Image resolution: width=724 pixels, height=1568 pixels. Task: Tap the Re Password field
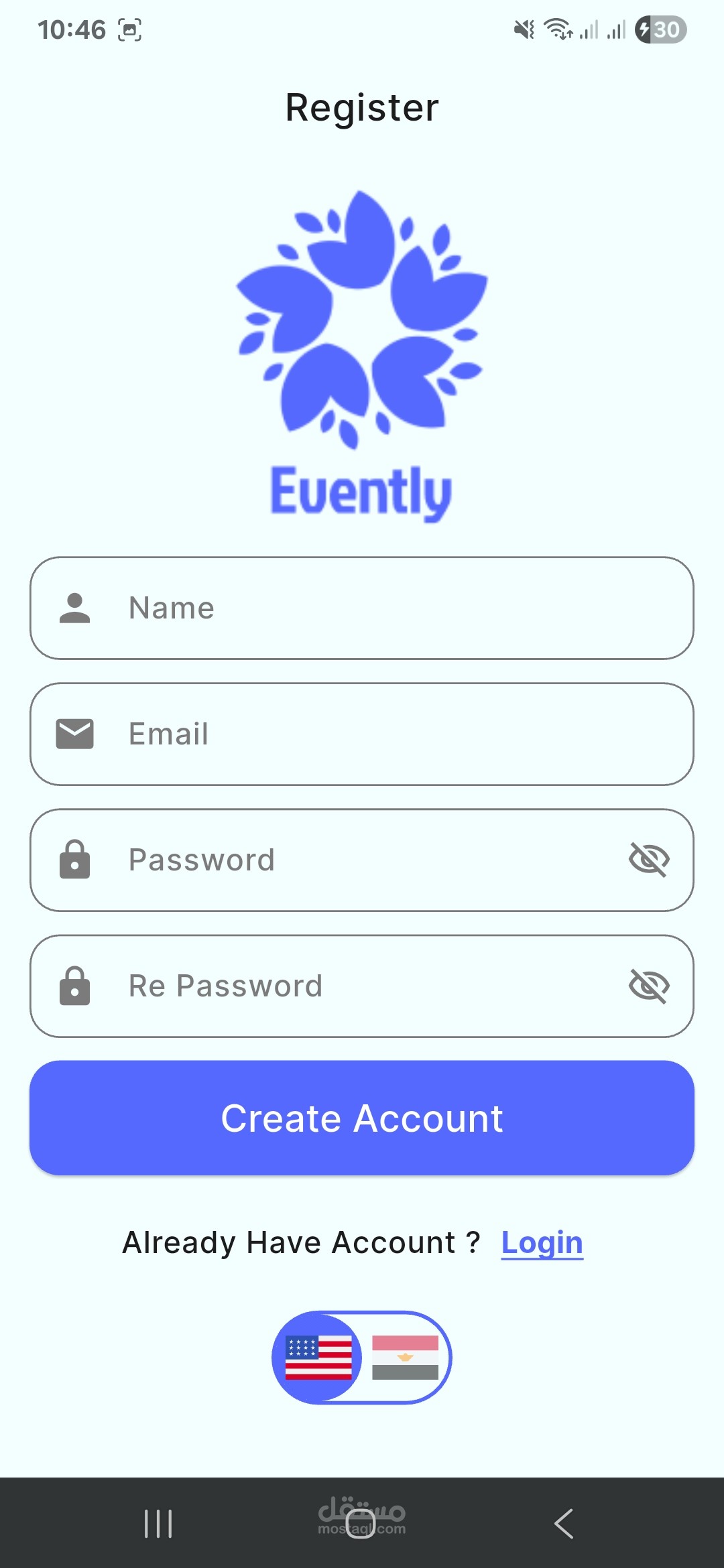point(362,986)
